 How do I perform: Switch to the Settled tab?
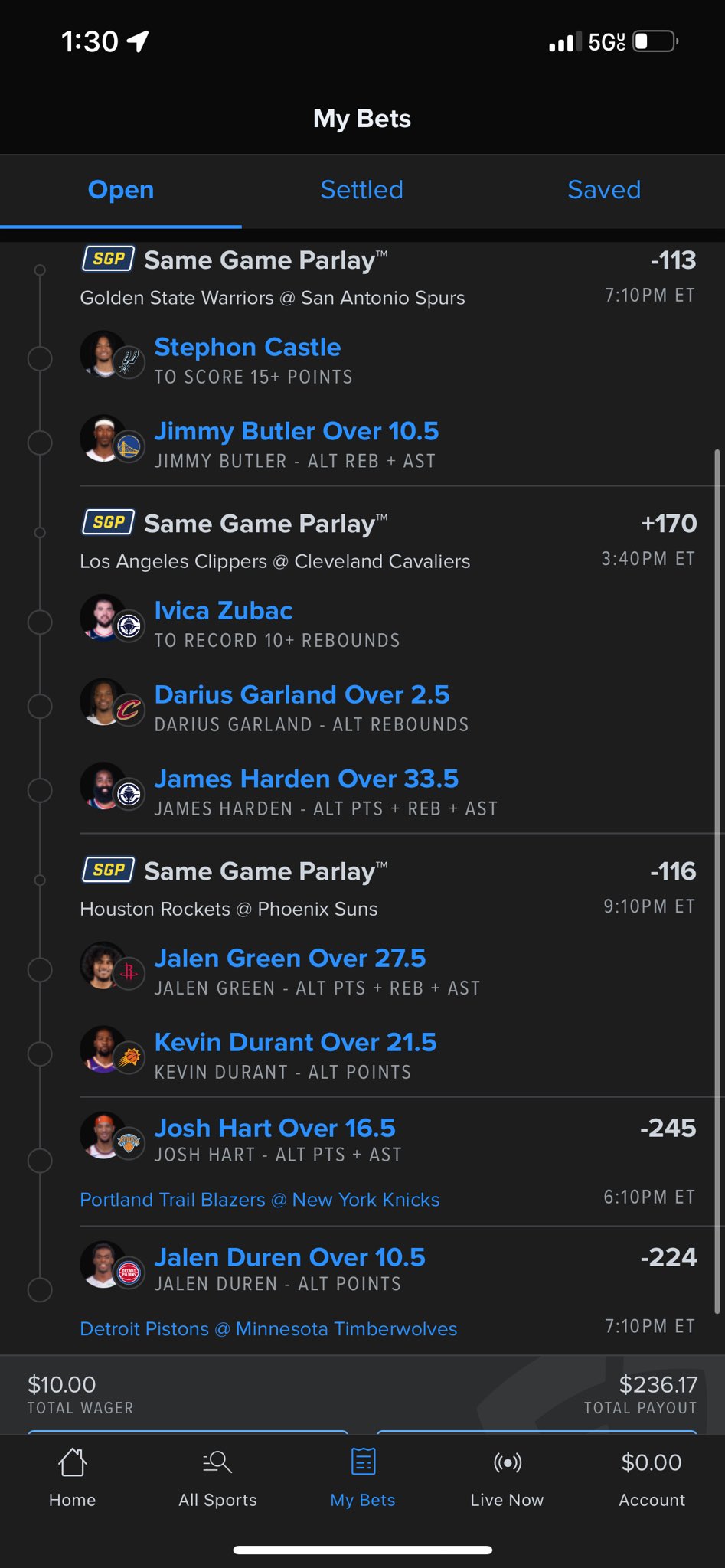[361, 190]
